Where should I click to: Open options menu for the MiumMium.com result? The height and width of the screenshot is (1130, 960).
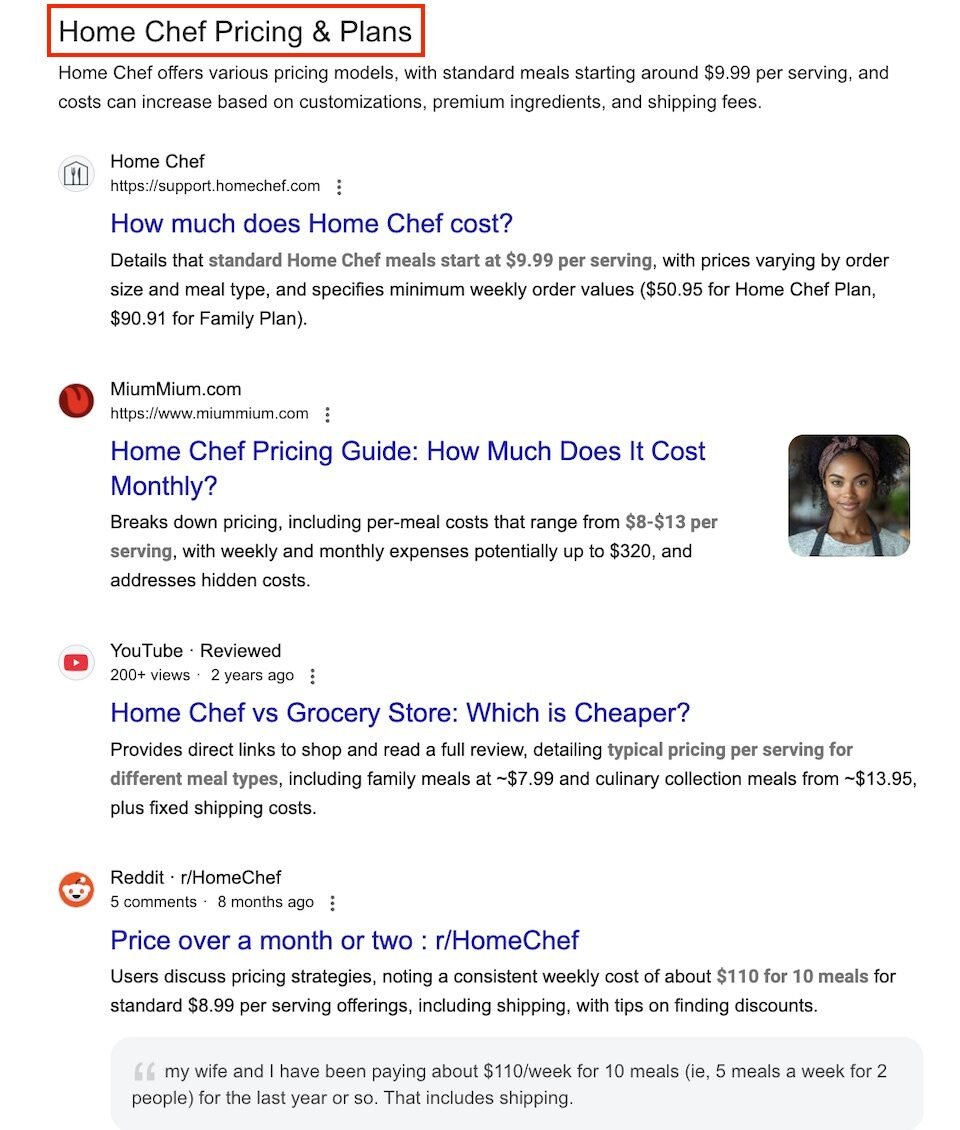pos(327,414)
